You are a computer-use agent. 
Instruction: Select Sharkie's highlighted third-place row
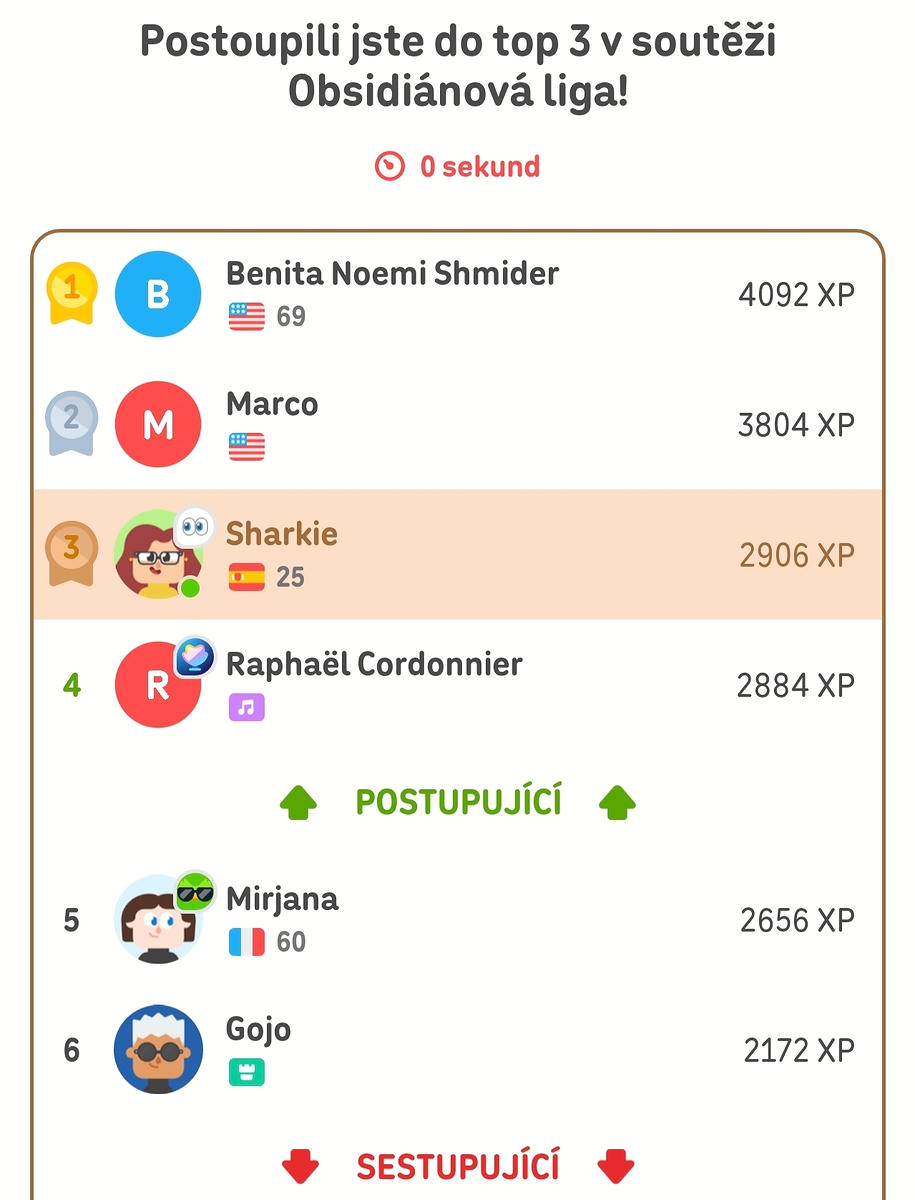click(x=457, y=554)
